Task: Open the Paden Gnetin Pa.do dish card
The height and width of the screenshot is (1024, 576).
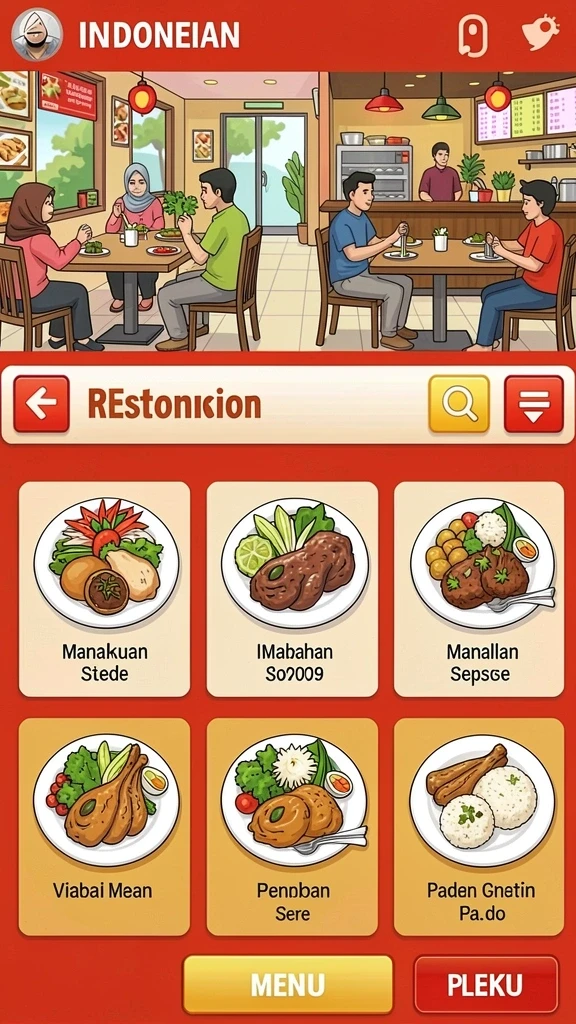Action: (479, 827)
